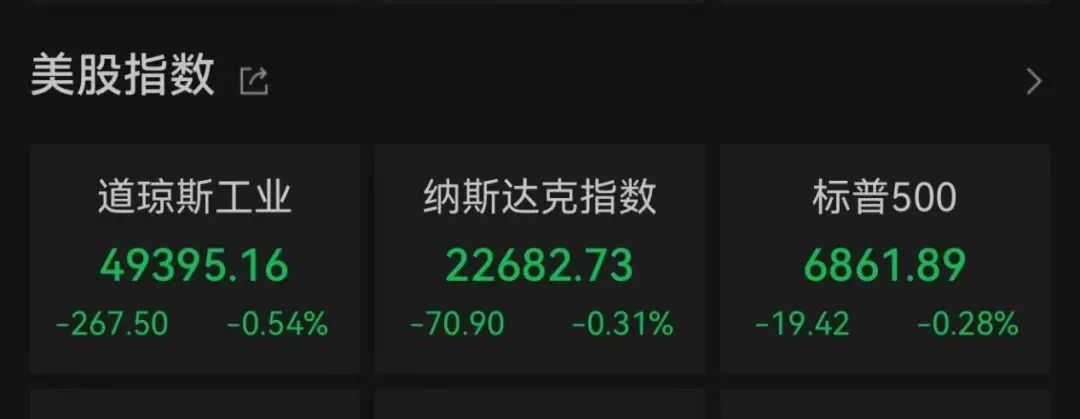1080x419 pixels.
Task: Open the 道琼斯工业 index card
Action: pos(194,258)
